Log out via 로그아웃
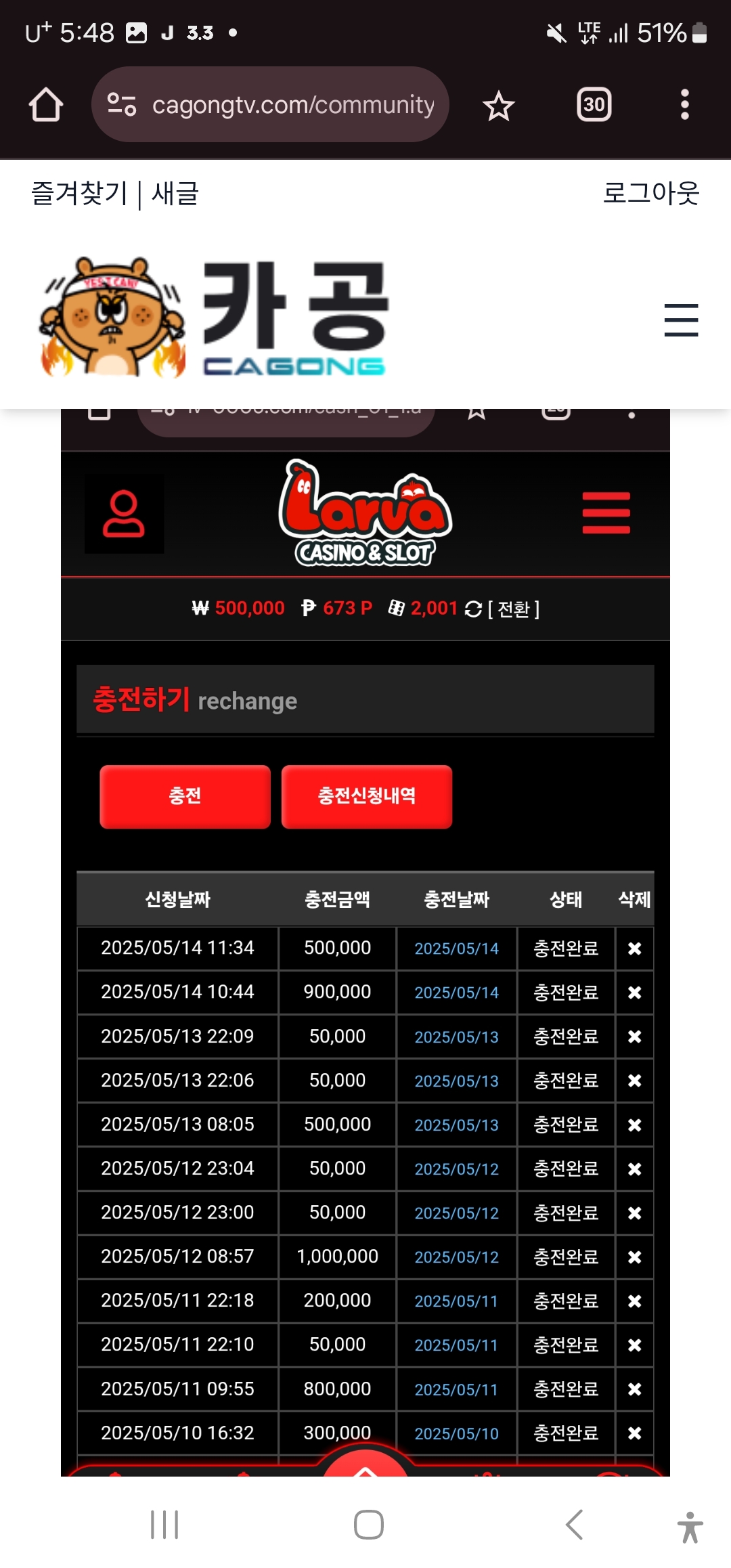The width and height of the screenshot is (731, 1568). coord(650,193)
